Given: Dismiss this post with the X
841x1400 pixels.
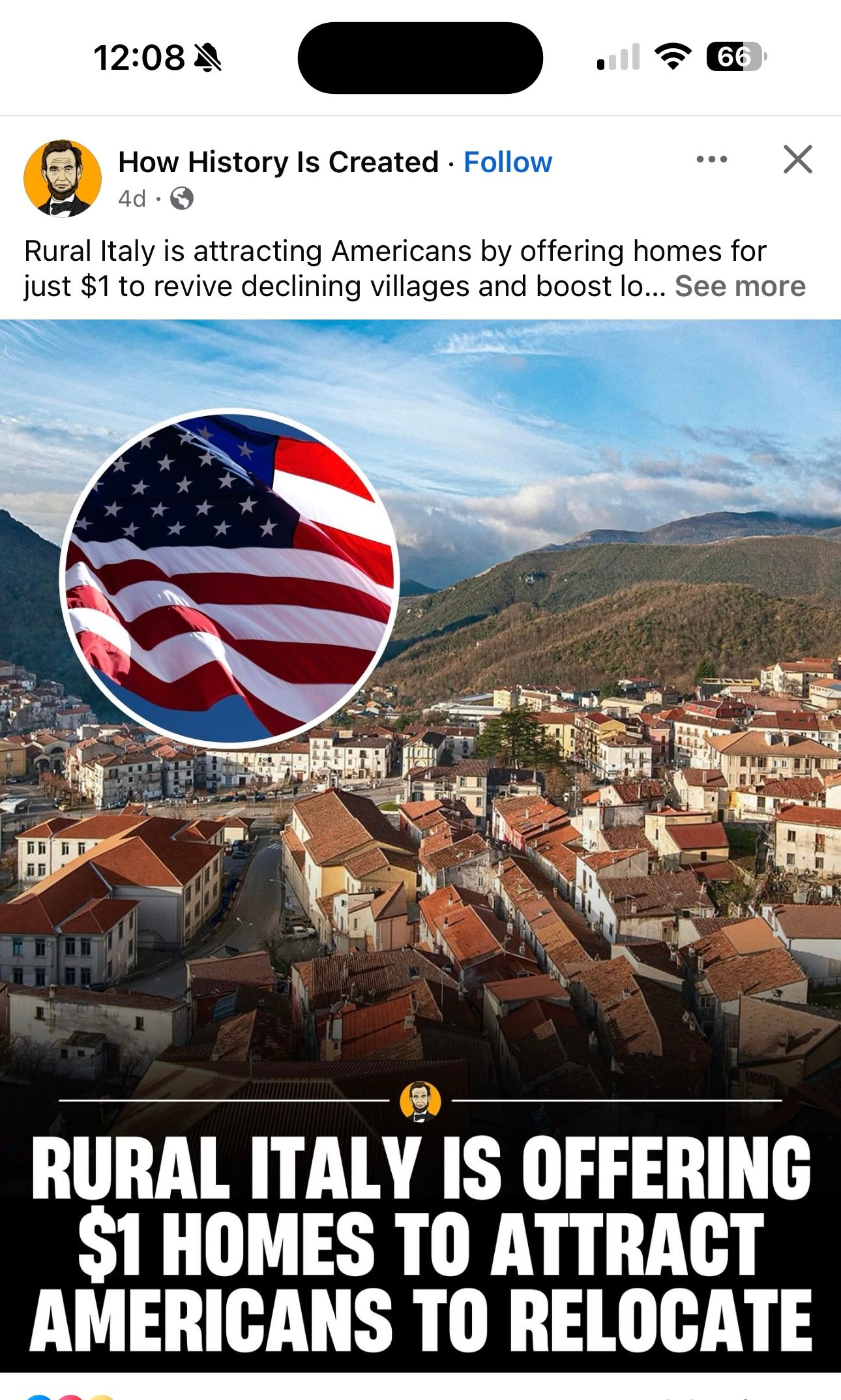Looking at the screenshot, I should point(797,160).
